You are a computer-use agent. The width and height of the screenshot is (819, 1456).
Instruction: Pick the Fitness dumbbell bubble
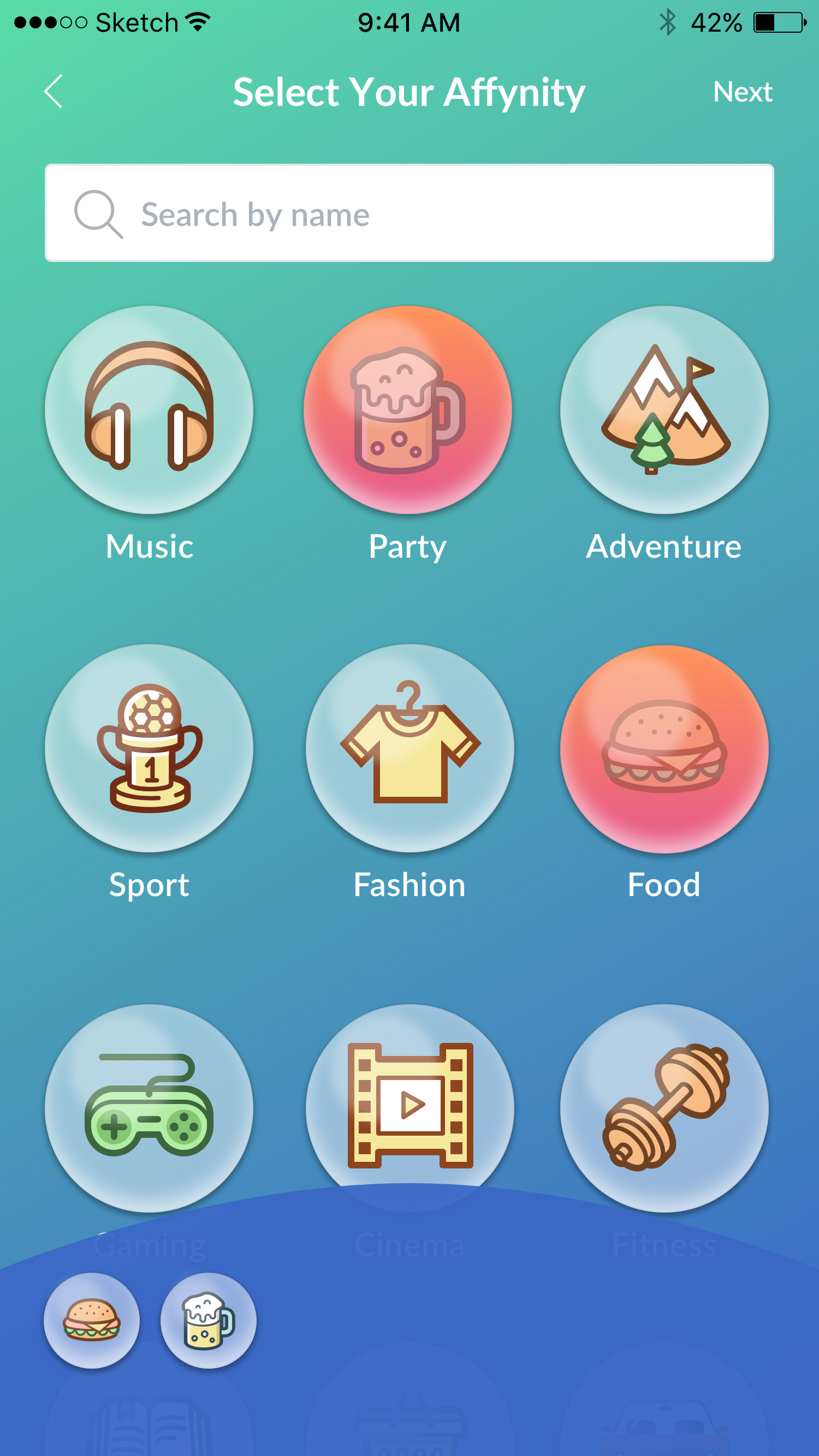click(664, 1108)
